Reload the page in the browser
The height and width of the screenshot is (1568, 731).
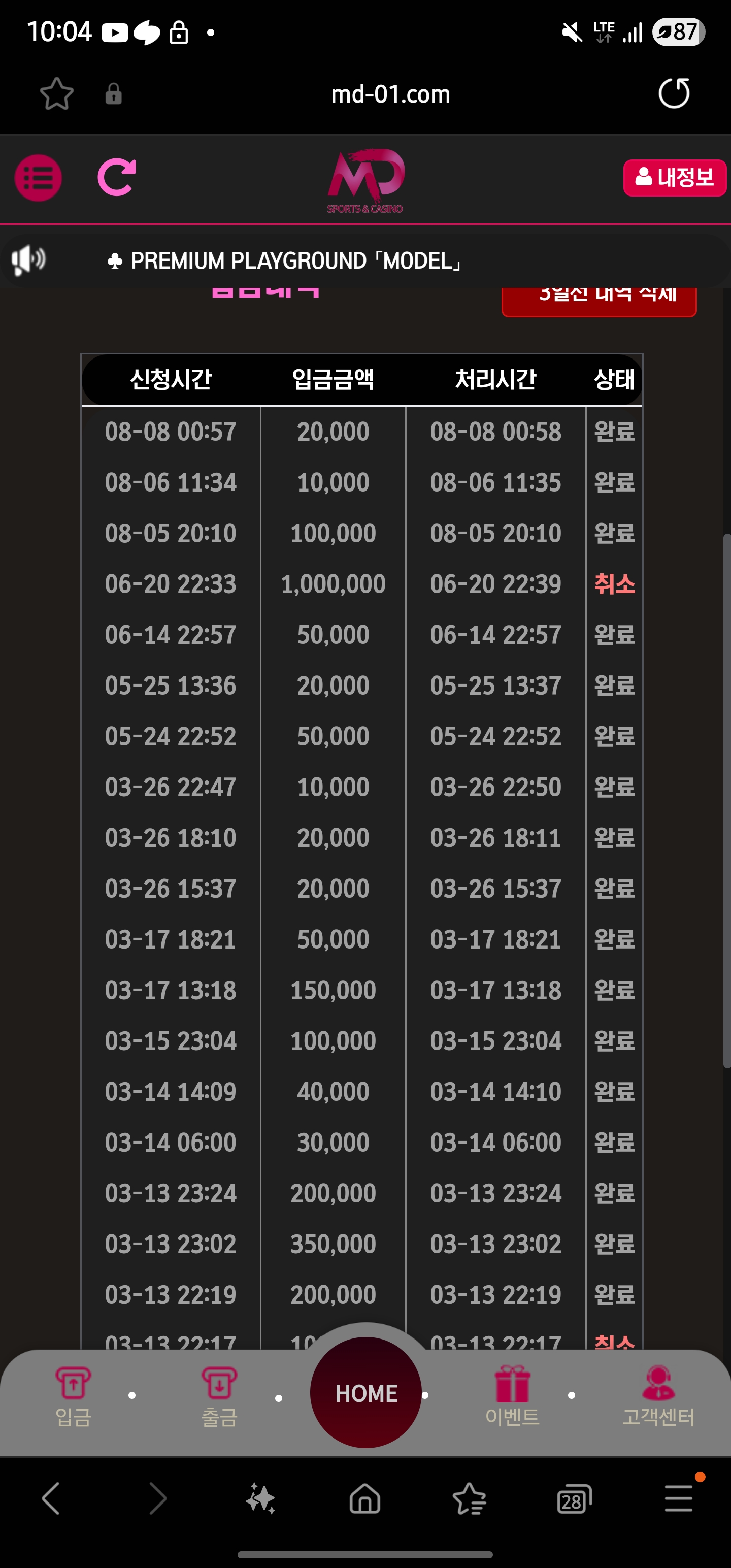pyautogui.click(x=674, y=94)
